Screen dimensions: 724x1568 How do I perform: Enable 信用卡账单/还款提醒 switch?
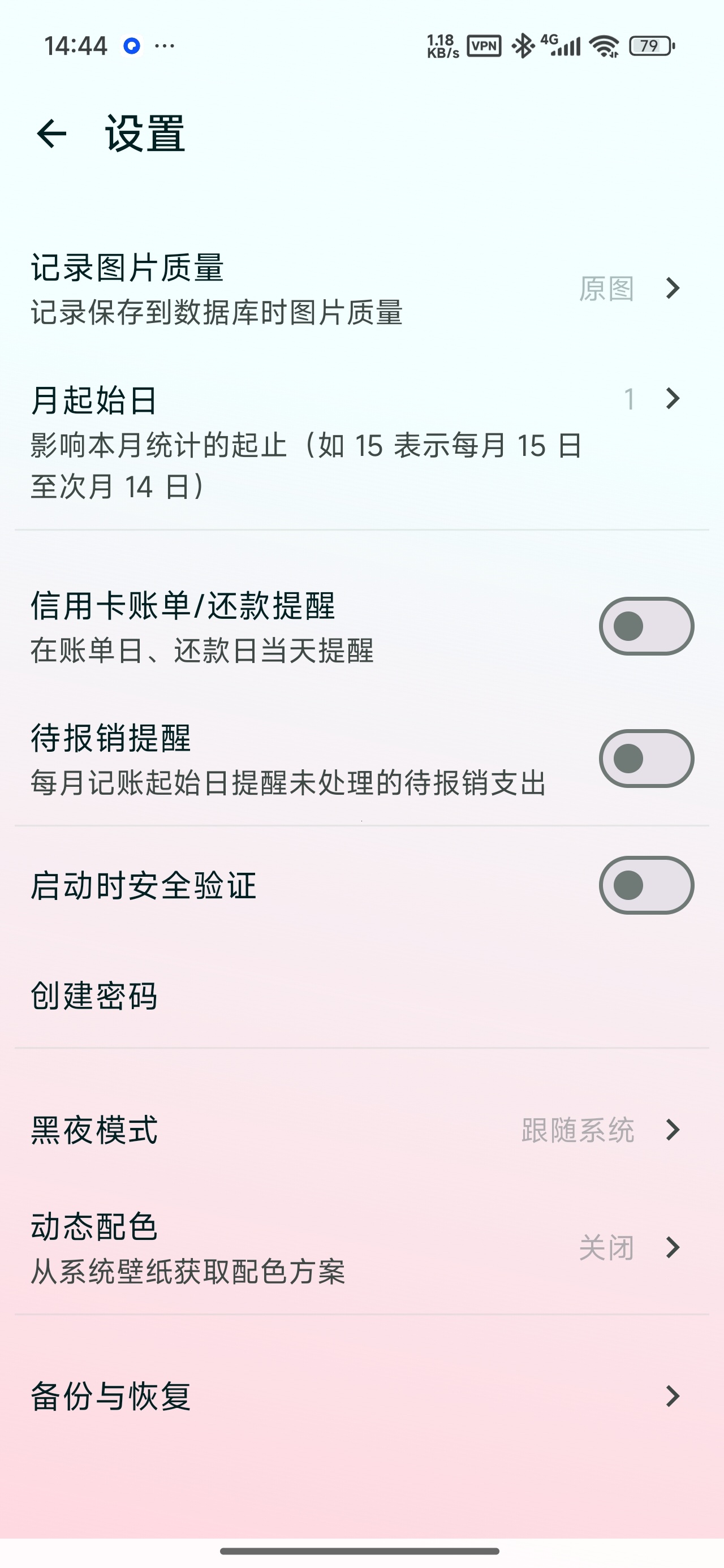(x=646, y=626)
